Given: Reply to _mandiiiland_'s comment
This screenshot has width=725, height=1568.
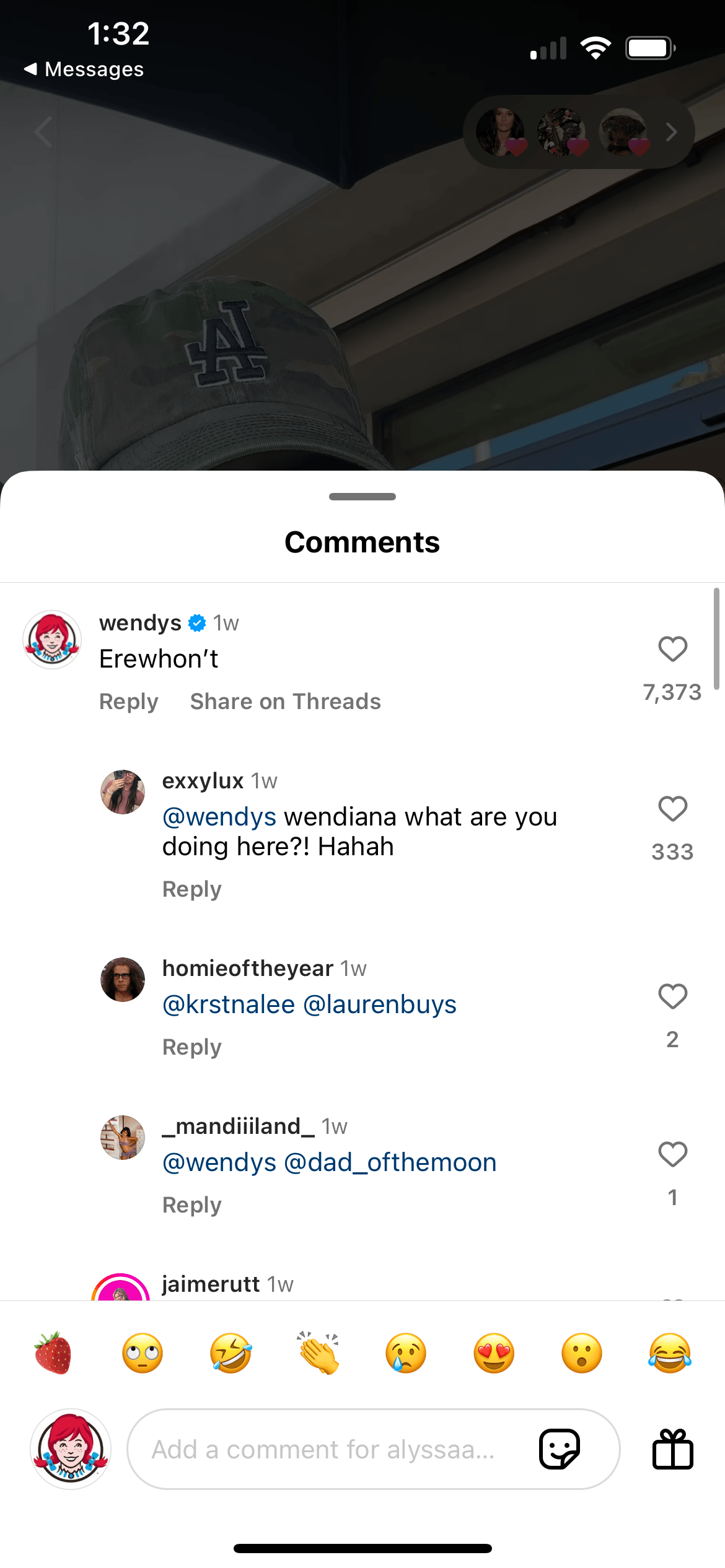Looking at the screenshot, I should pos(191,1205).
